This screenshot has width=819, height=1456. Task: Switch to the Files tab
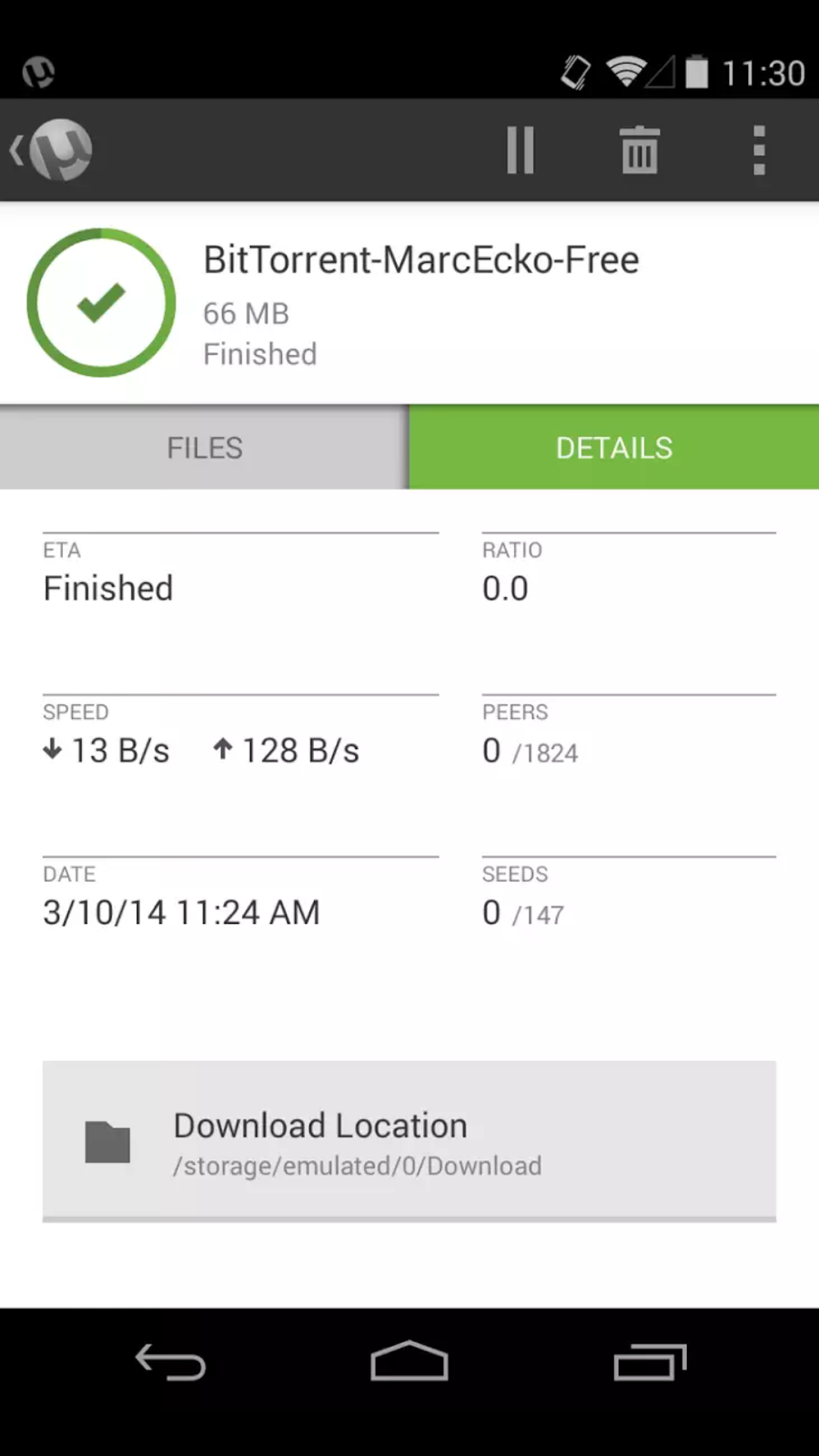coord(205,448)
